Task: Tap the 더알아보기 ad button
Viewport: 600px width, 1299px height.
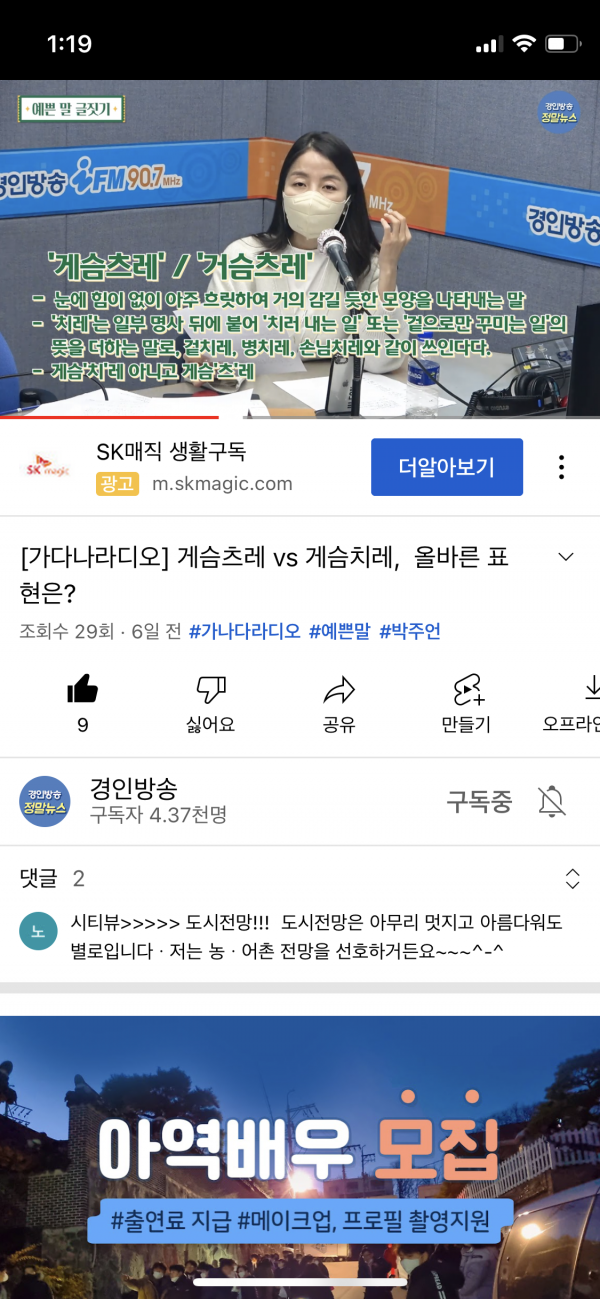Action: [x=446, y=467]
